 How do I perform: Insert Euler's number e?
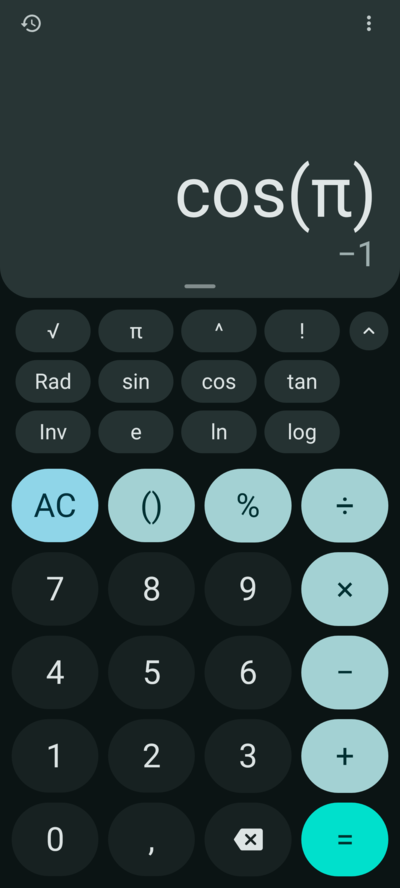point(136,432)
